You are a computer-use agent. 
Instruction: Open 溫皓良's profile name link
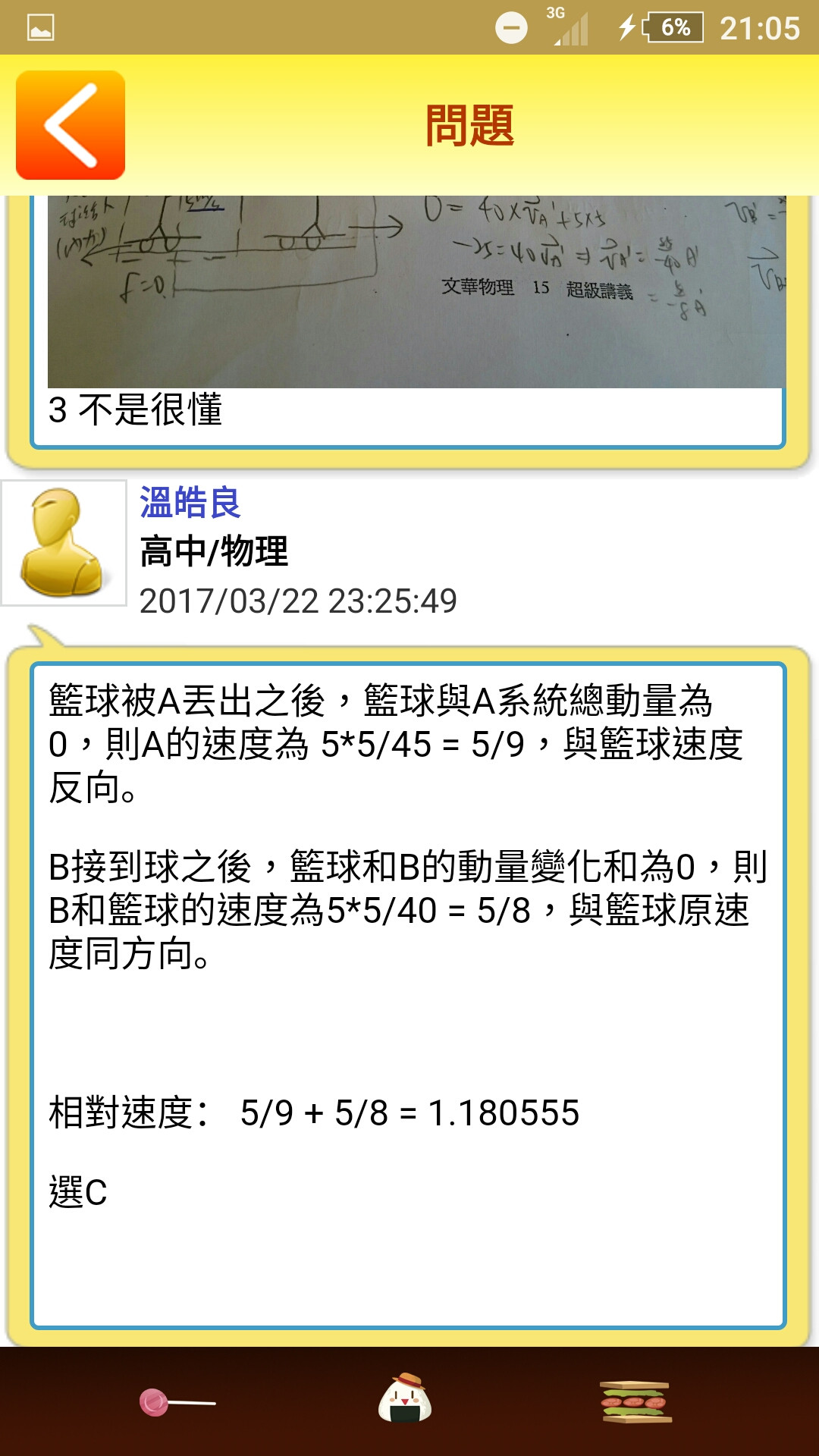click(x=190, y=503)
